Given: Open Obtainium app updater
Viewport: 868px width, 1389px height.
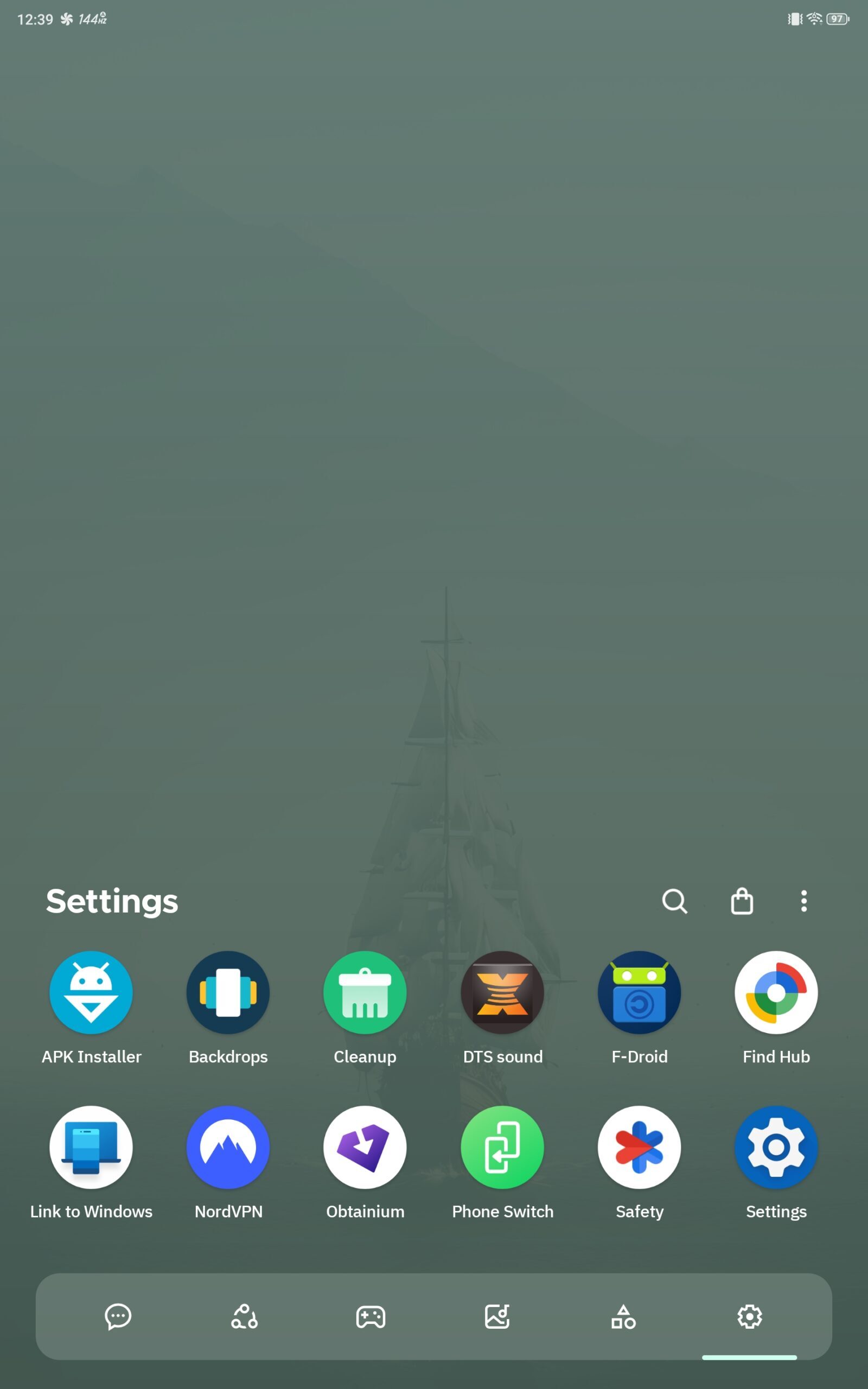Looking at the screenshot, I should 365,1148.
